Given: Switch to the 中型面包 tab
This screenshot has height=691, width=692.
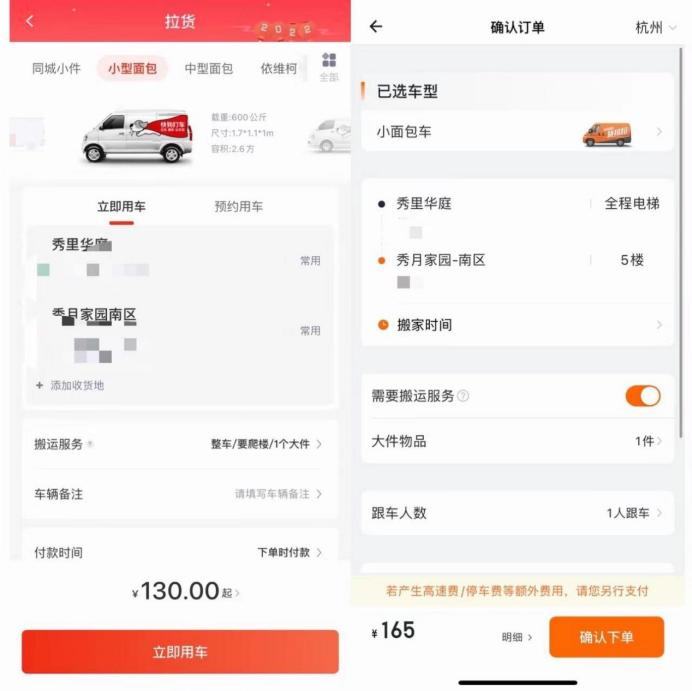Looking at the screenshot, I should coord(208,68).
